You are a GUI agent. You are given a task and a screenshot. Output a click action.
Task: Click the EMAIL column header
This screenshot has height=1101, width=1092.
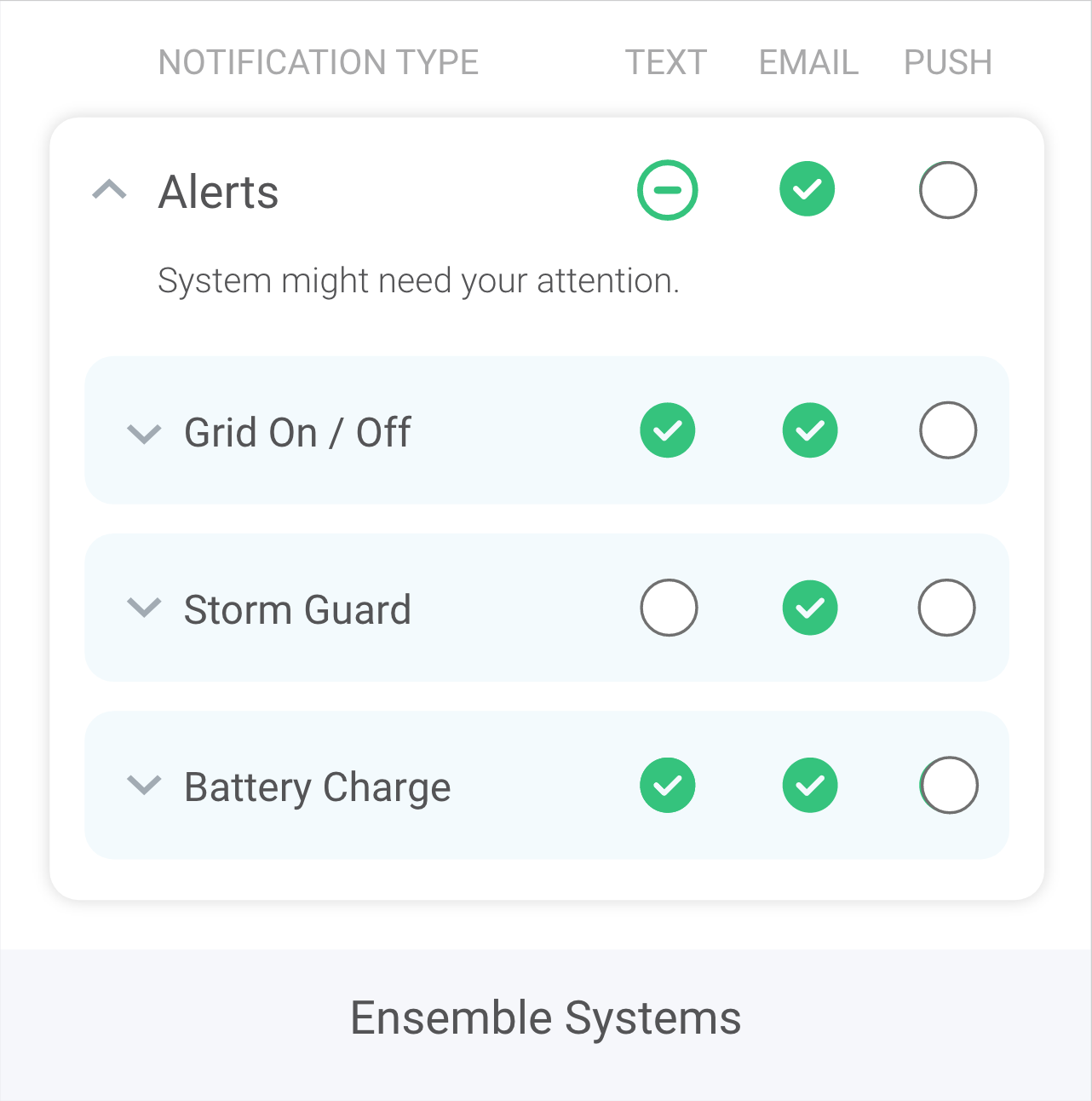pyautogui.click(x=808, y=61)
